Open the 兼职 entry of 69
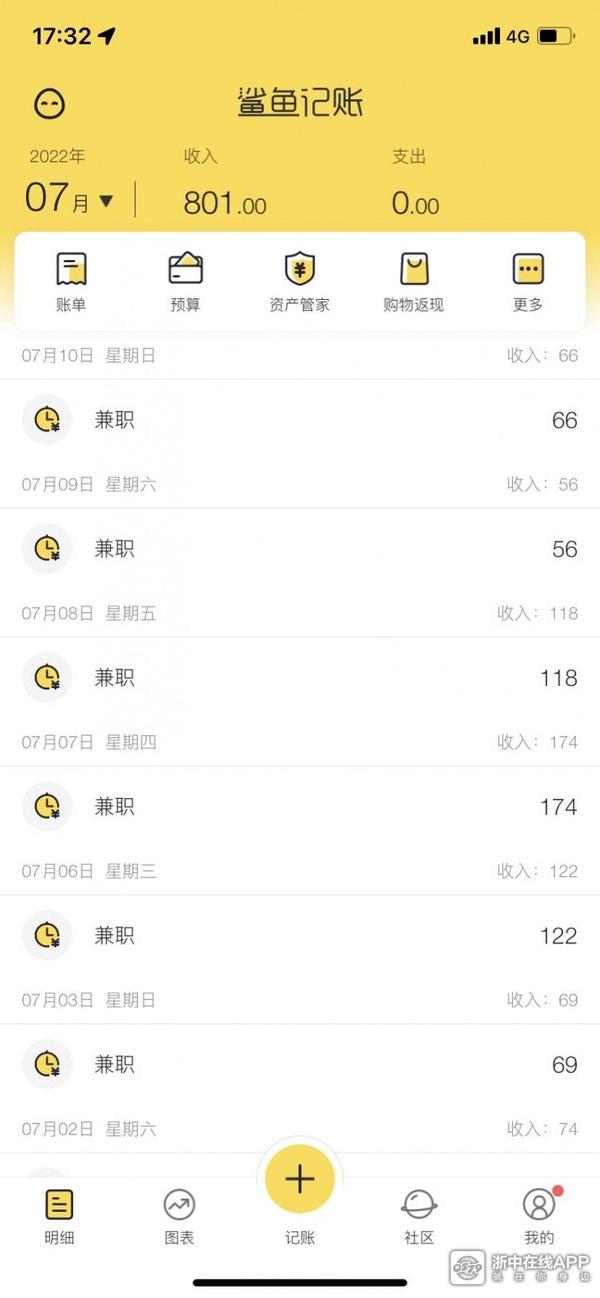Viewport: 600px width, 1298px height. (x=300, y=1065)
